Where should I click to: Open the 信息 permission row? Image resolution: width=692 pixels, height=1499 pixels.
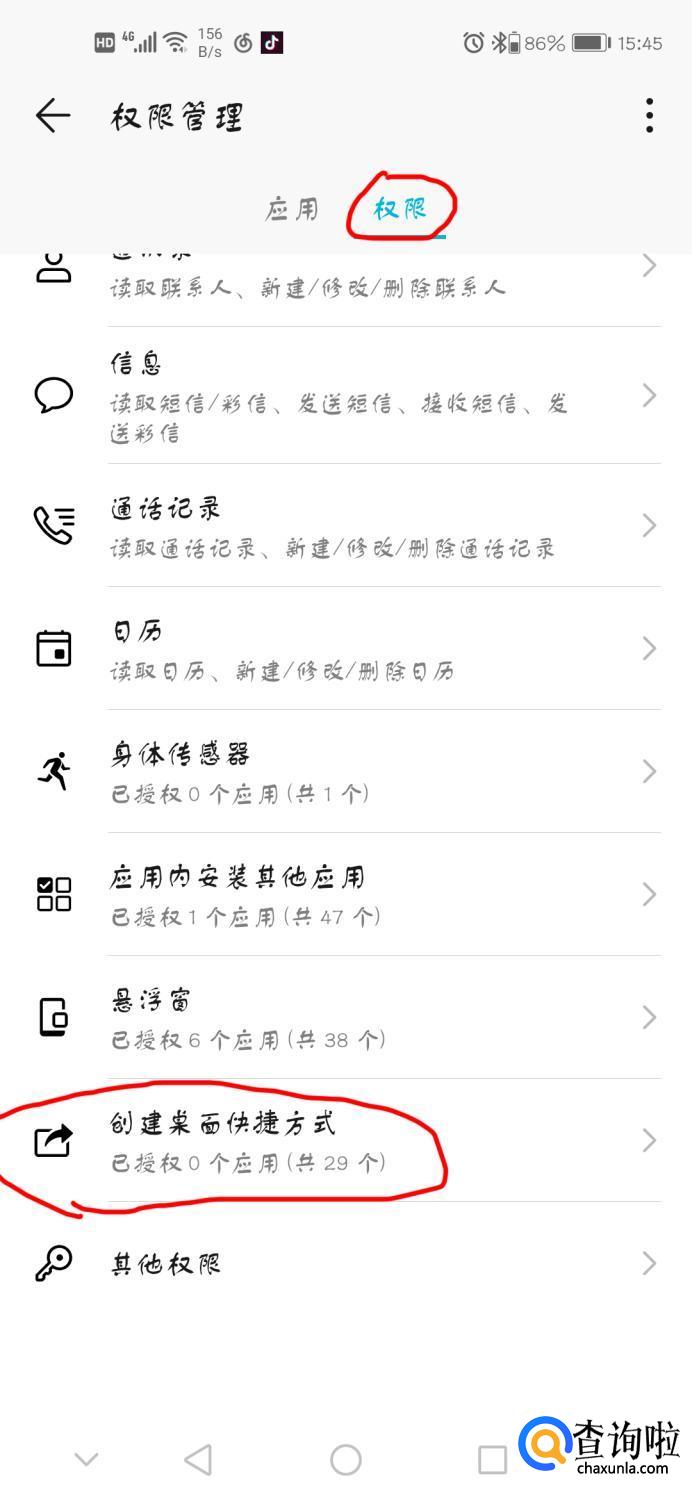click(345, 396)
